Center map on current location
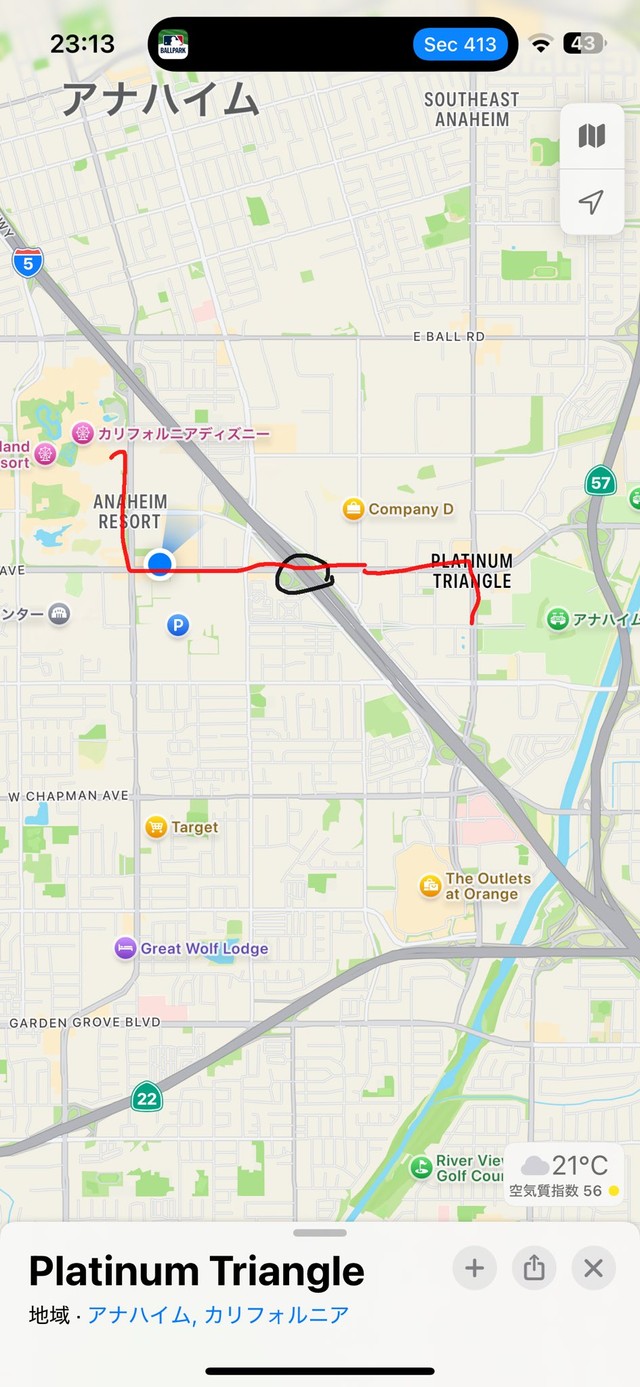Viewport: 640px width, 1387px height. pos(592,203)
